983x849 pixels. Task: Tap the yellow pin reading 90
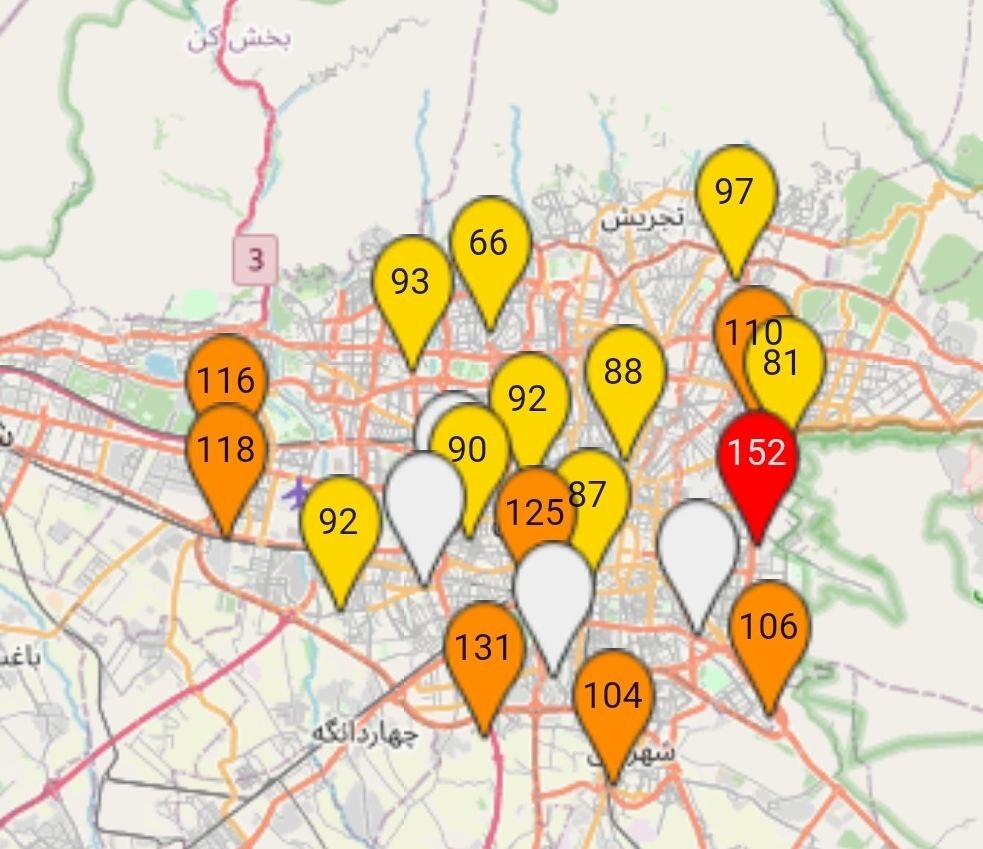click(466, 449)
